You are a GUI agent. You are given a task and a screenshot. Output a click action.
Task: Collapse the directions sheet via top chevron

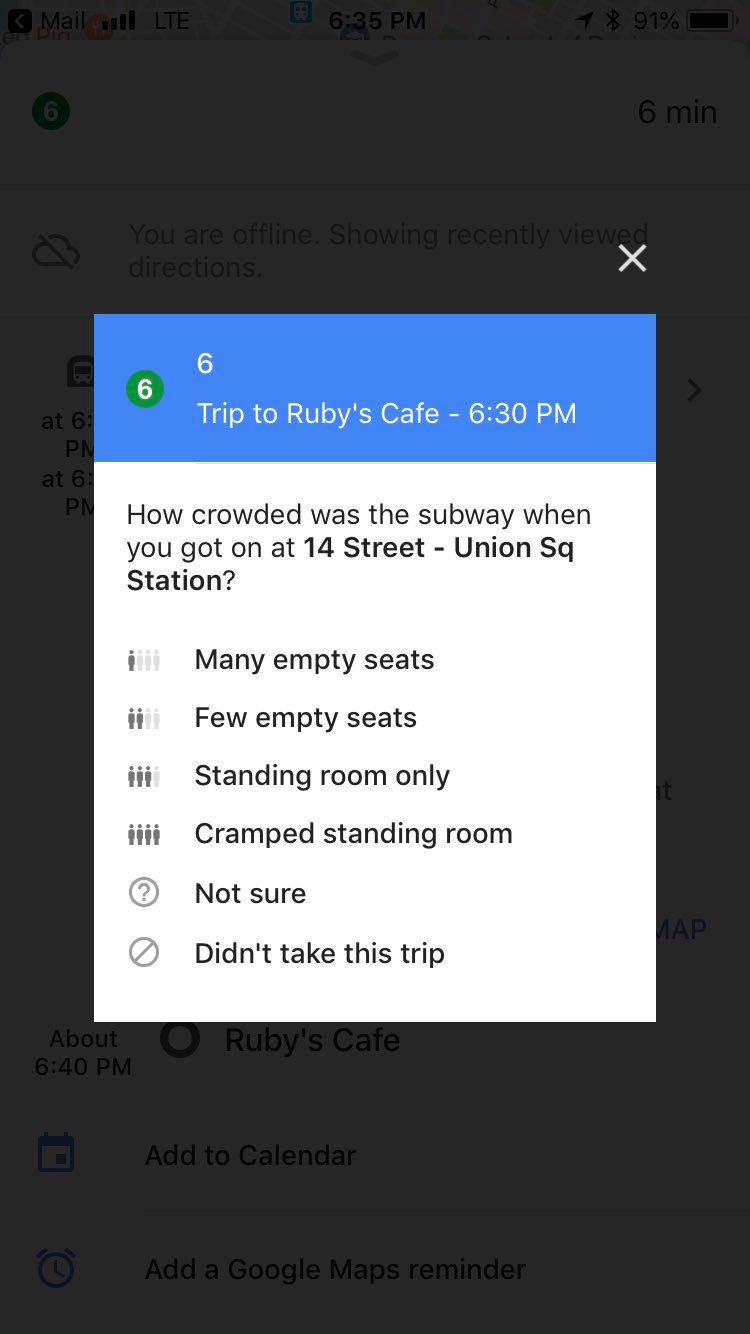tap(375, 57)
